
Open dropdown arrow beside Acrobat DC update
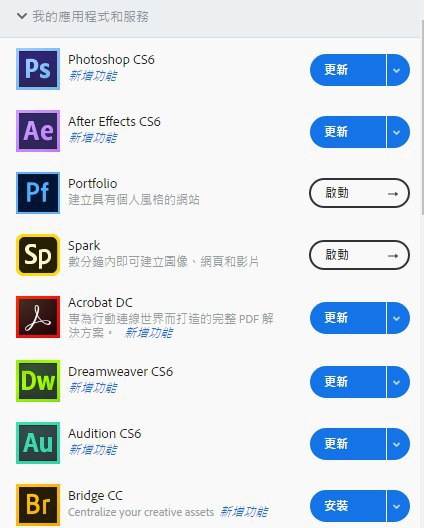398,318
